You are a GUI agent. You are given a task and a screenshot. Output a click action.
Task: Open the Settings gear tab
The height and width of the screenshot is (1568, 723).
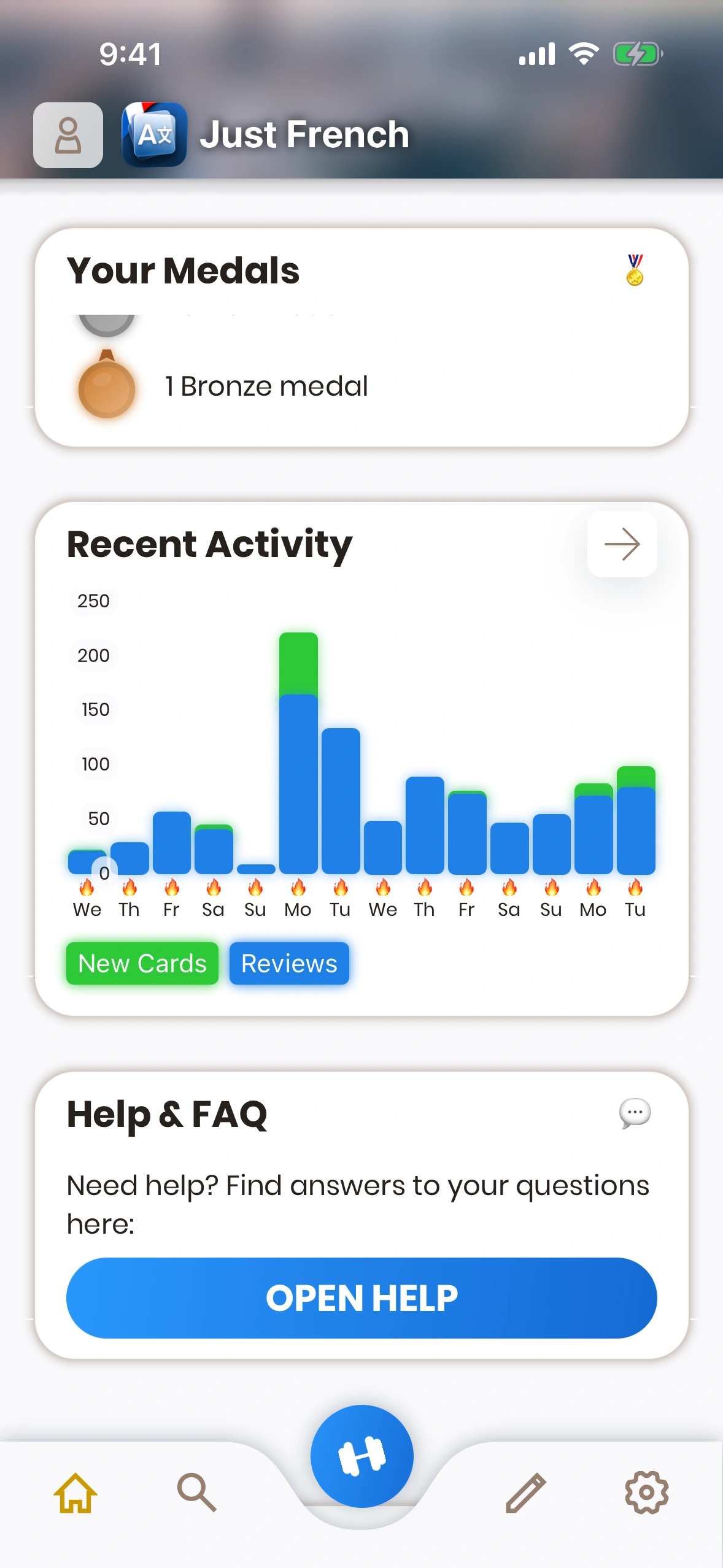pyautogui.click(x=646, y=1493)
